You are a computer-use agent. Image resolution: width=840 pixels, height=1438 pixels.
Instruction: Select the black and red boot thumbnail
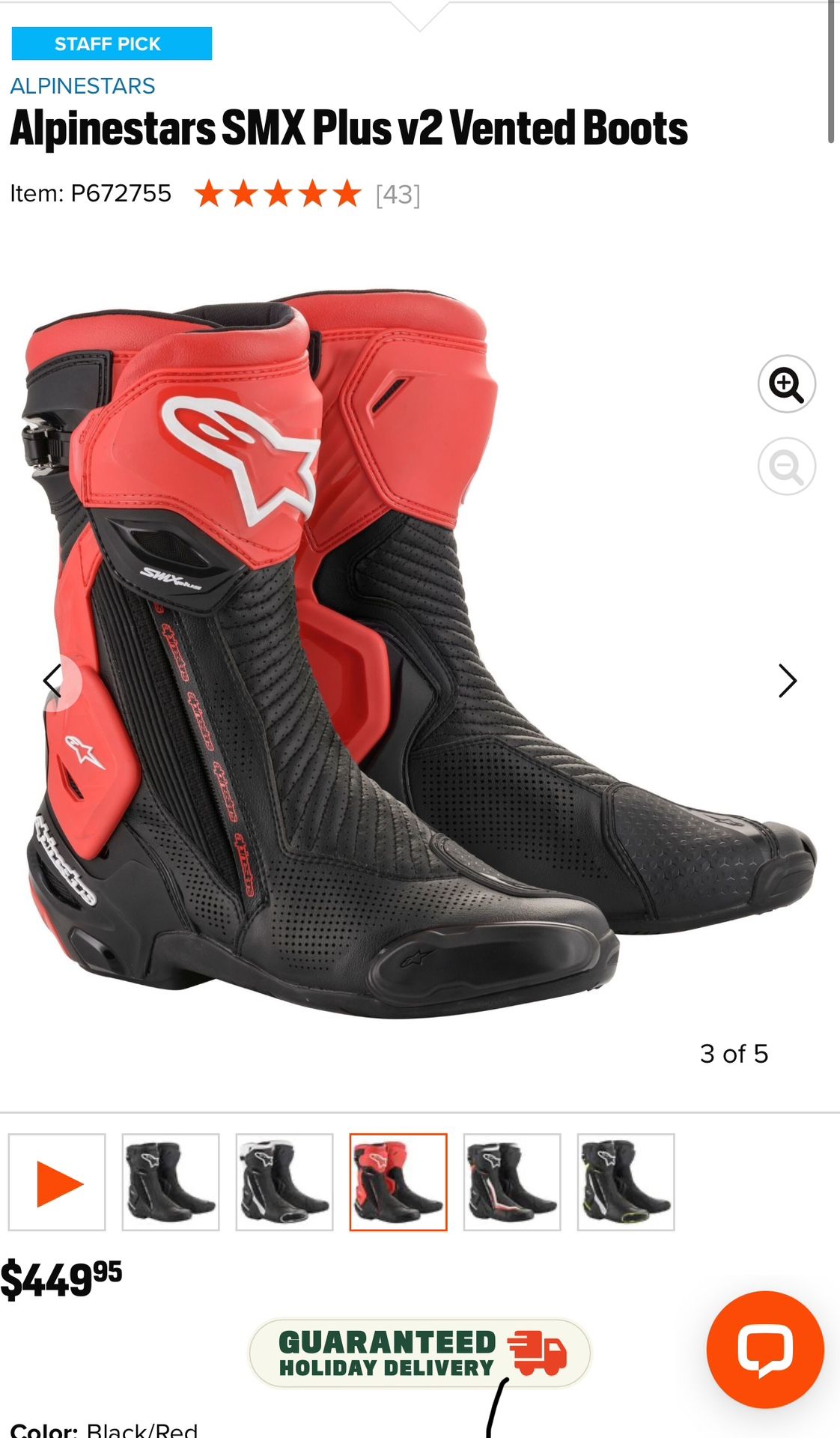(x=398, y=1182)
